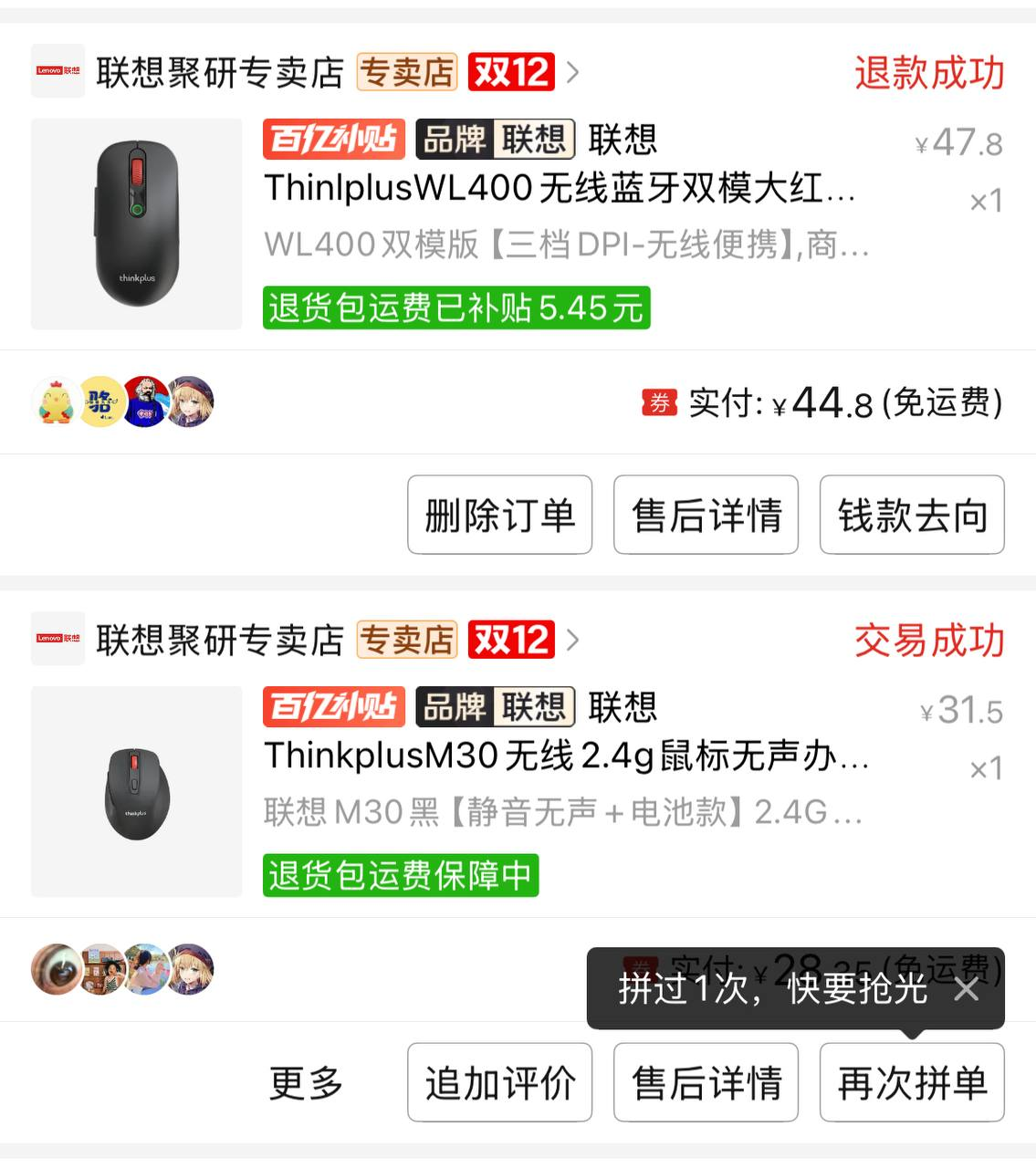Open the ThinlplusWL400 mouse product card
1036x1168 pixels.
(x=559, y=189)
